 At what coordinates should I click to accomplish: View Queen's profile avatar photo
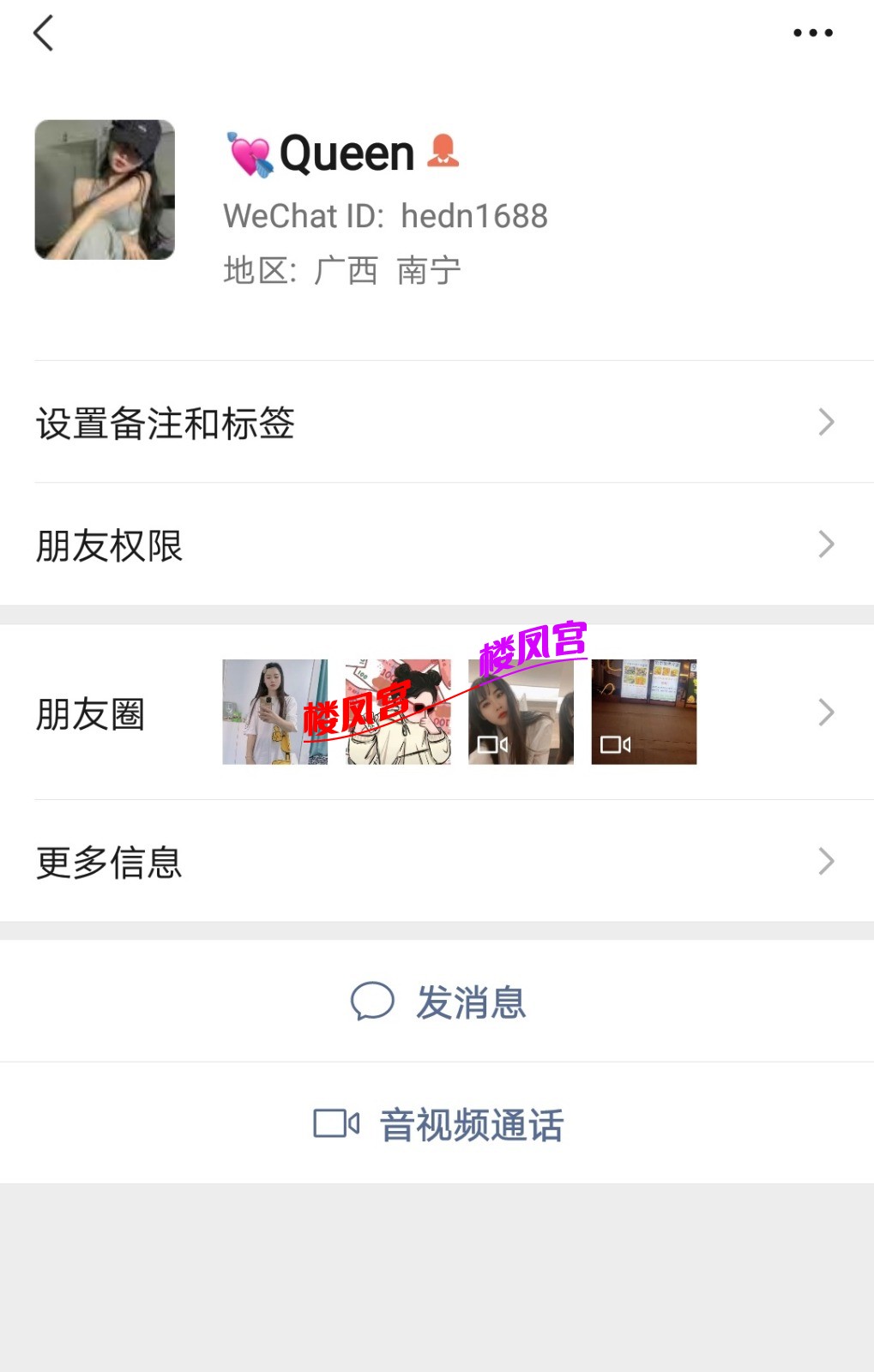coord(105,190)
